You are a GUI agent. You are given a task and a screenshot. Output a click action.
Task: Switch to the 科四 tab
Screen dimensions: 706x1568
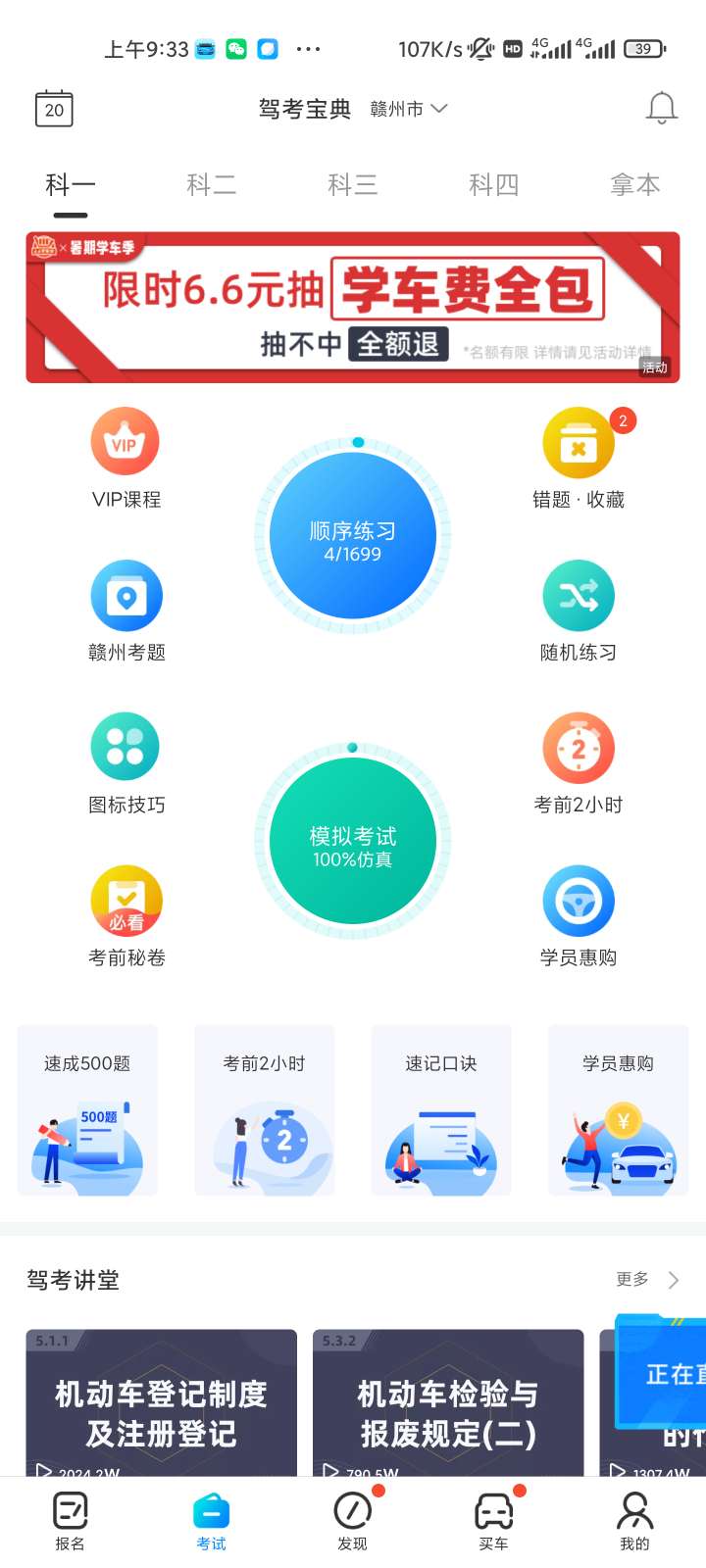pos(493,184)
